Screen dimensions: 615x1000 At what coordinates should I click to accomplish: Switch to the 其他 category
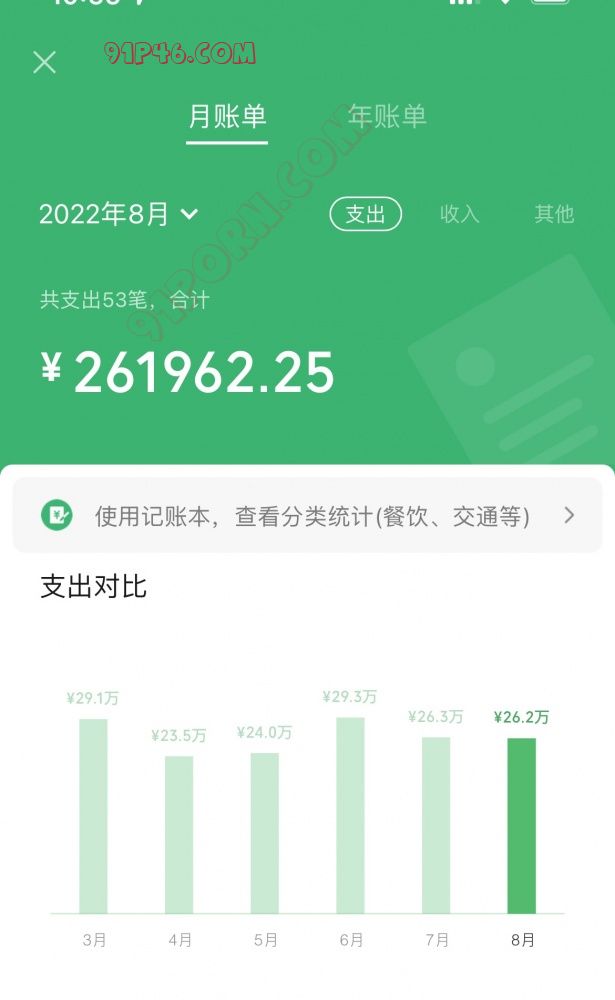[x=554, y=214]
